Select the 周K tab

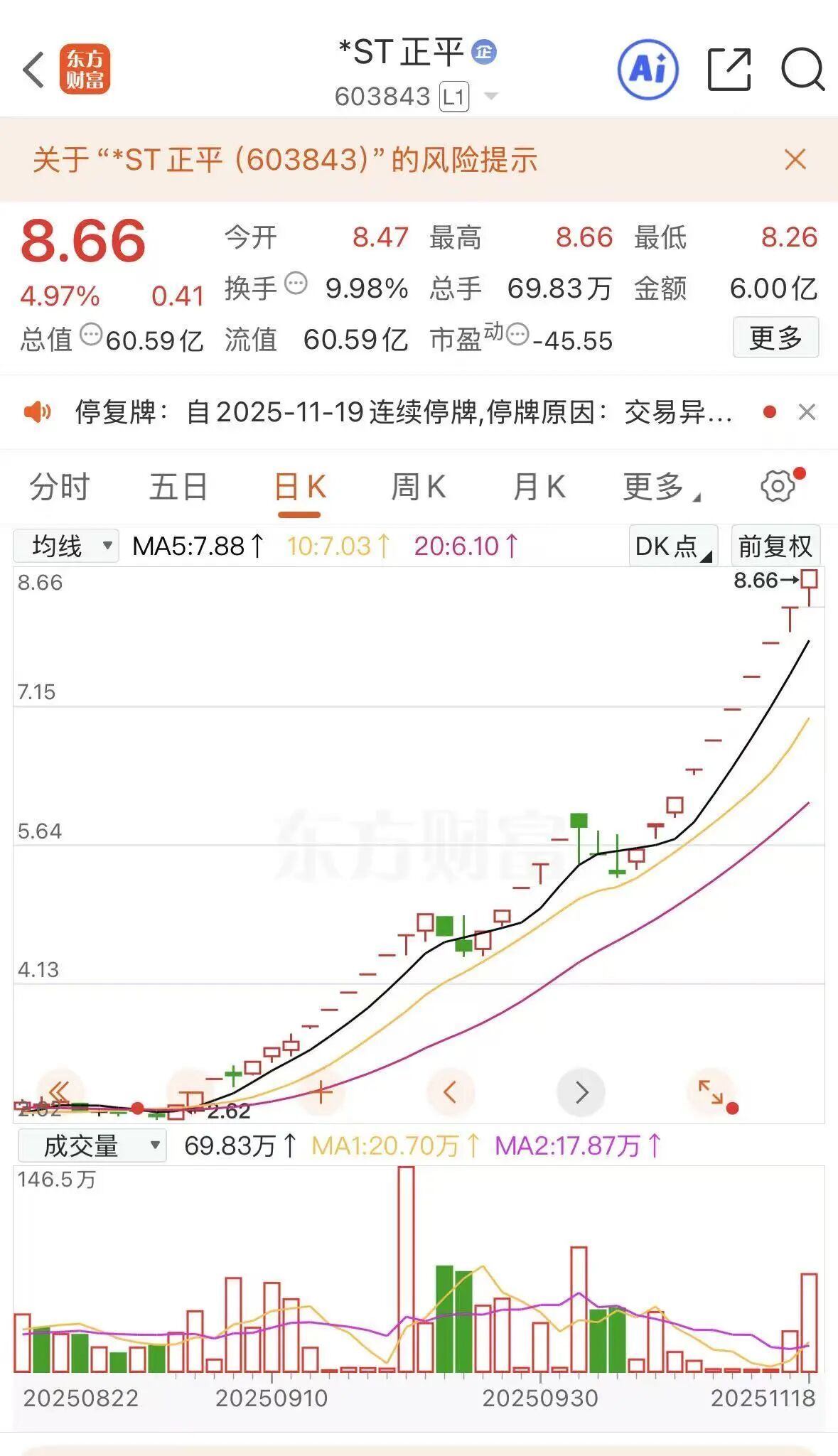(x=419, y=487)
